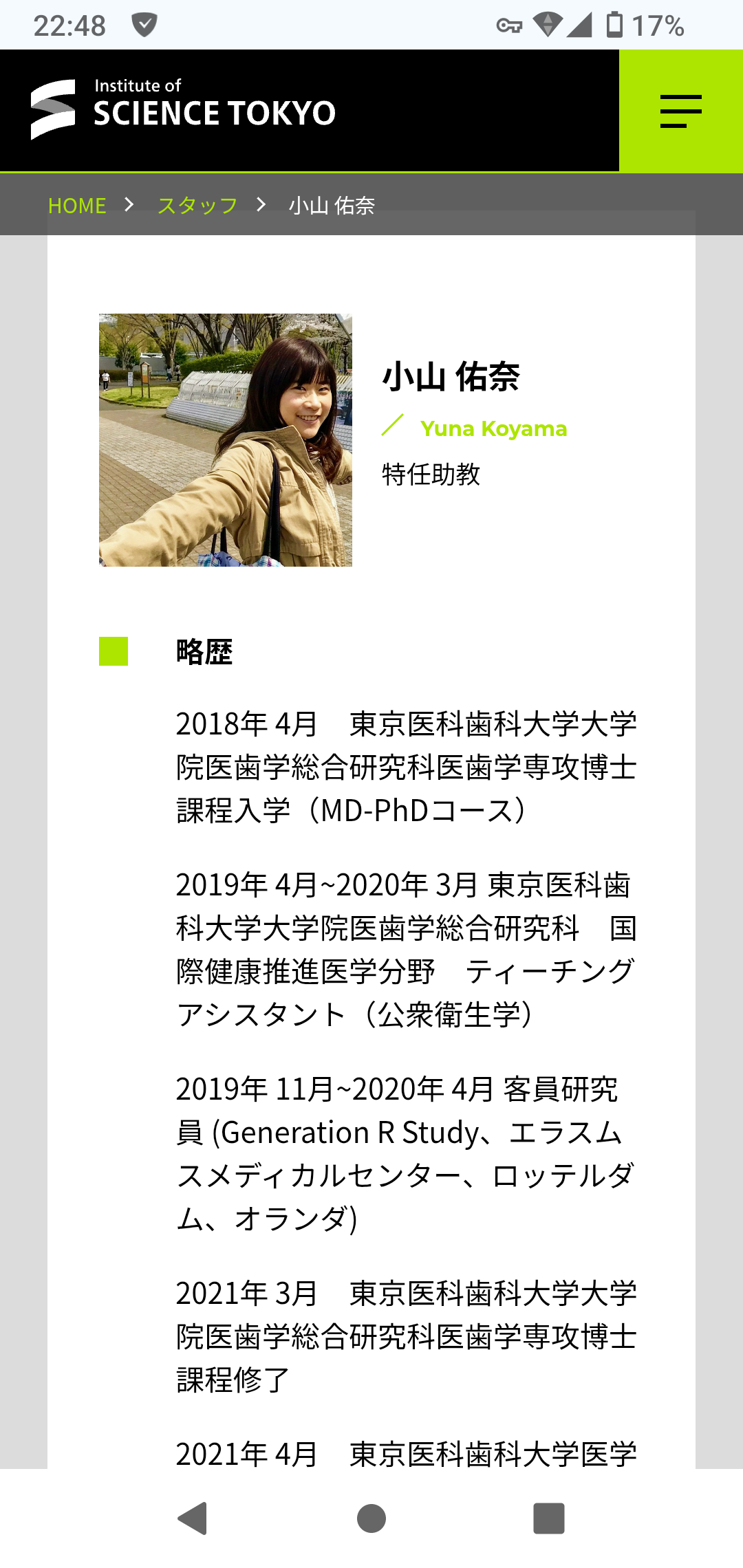Open the recent apps view
The width and height of the screenshot is (743, 1568).
549,1518
